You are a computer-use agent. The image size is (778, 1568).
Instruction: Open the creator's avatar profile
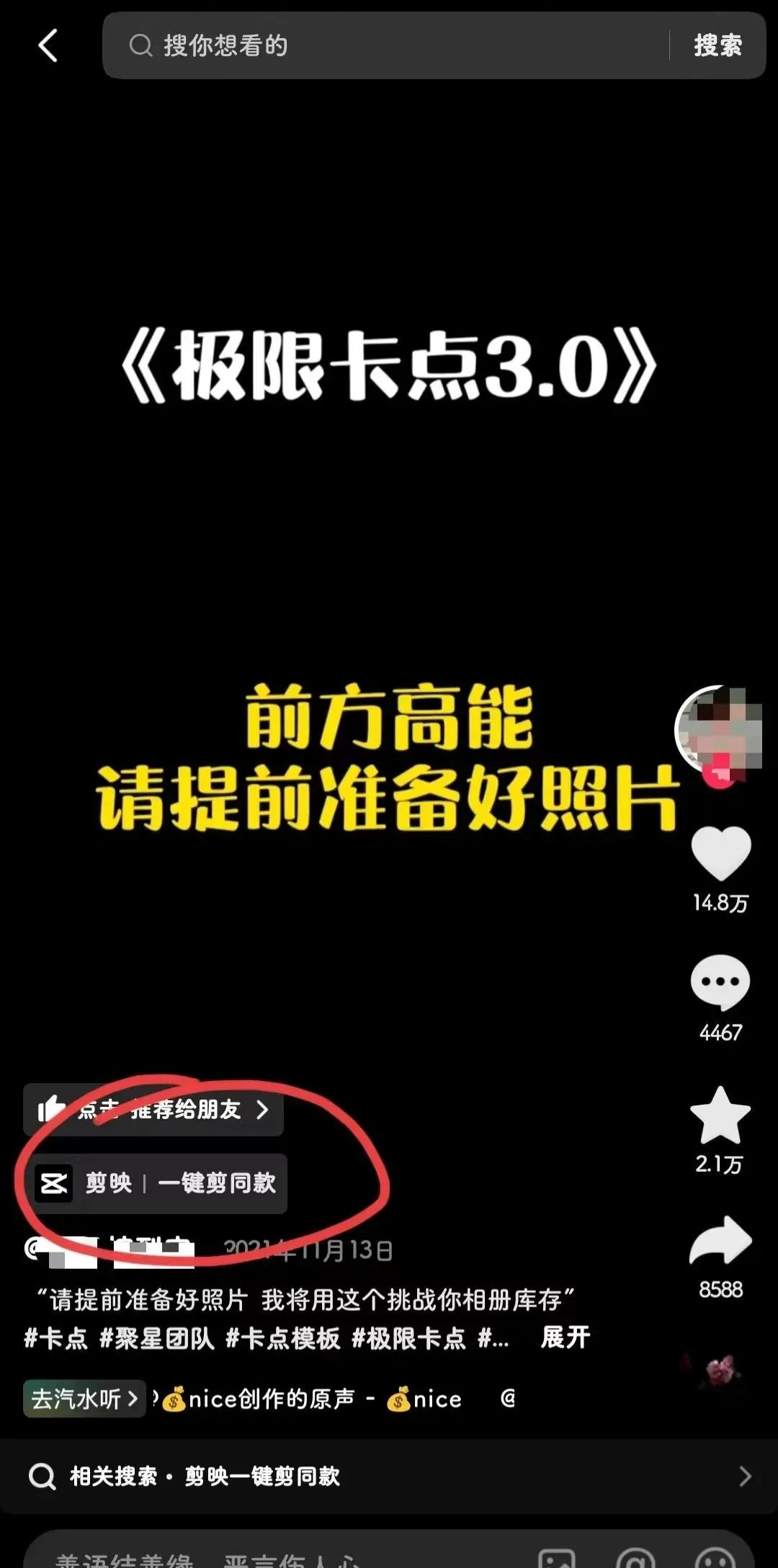tap(718, 729)
